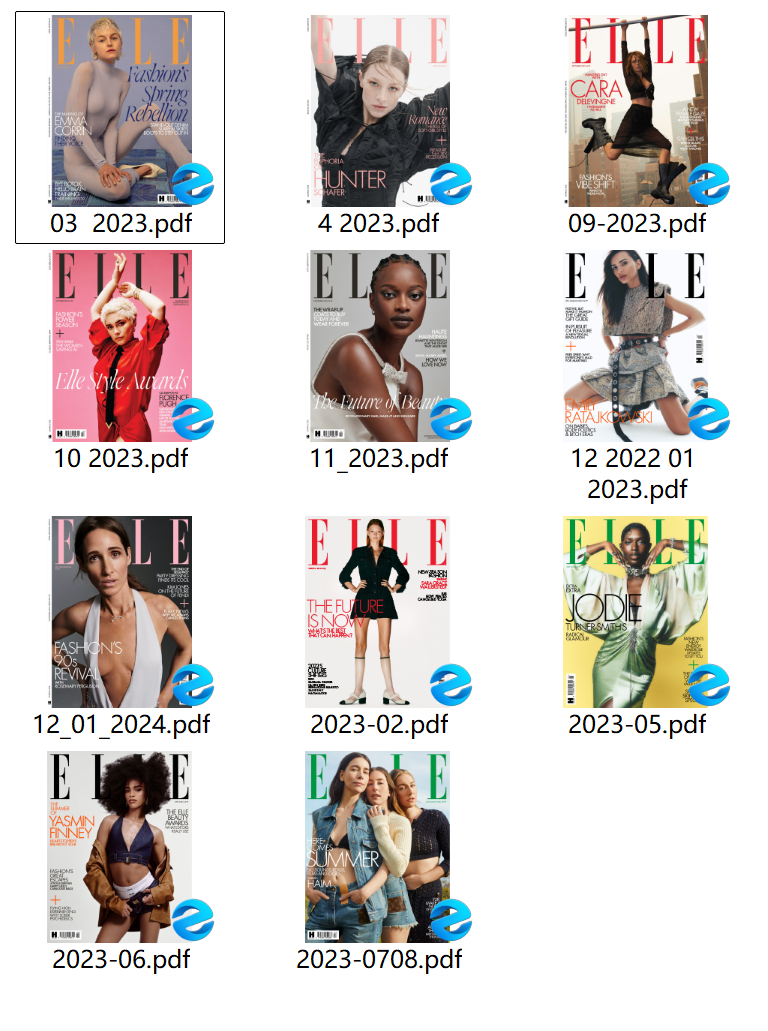Select the 12_01_2024.pdf file
The width and height of the screenshot is (768, 1031).
(120, 611)
